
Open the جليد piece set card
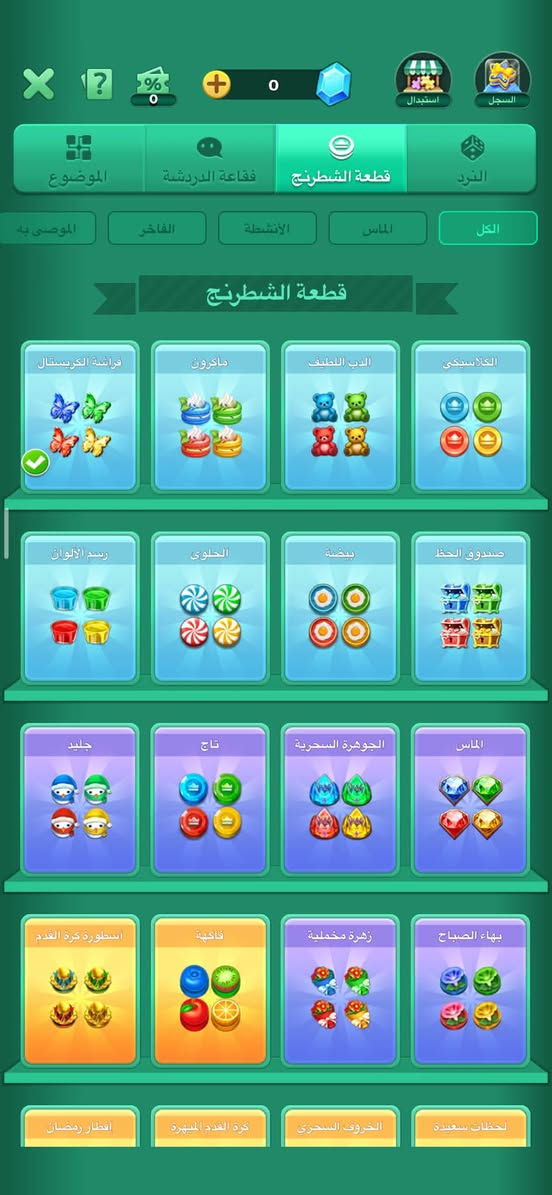[x=80, y=799]
